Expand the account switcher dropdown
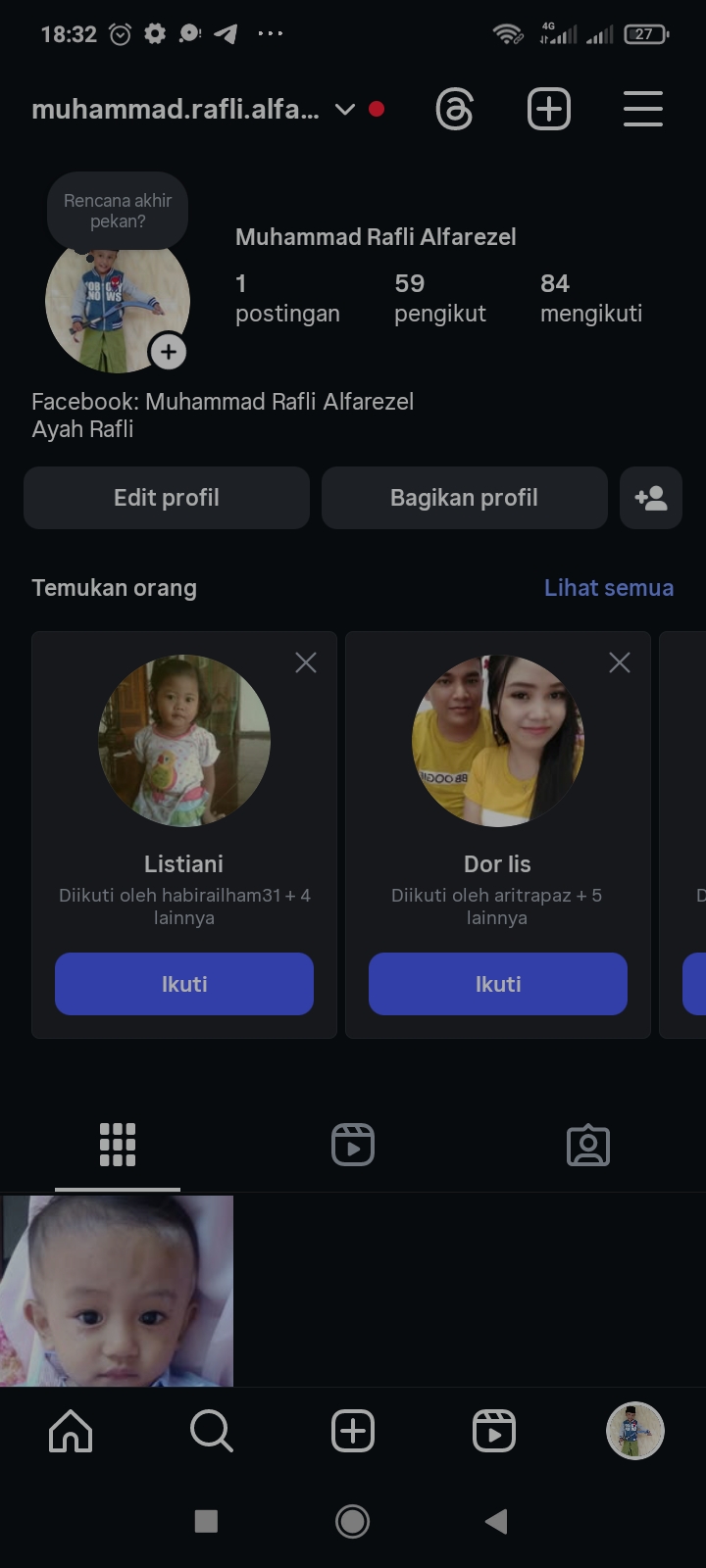706x1568 pixels. click(x=344, y=109)
